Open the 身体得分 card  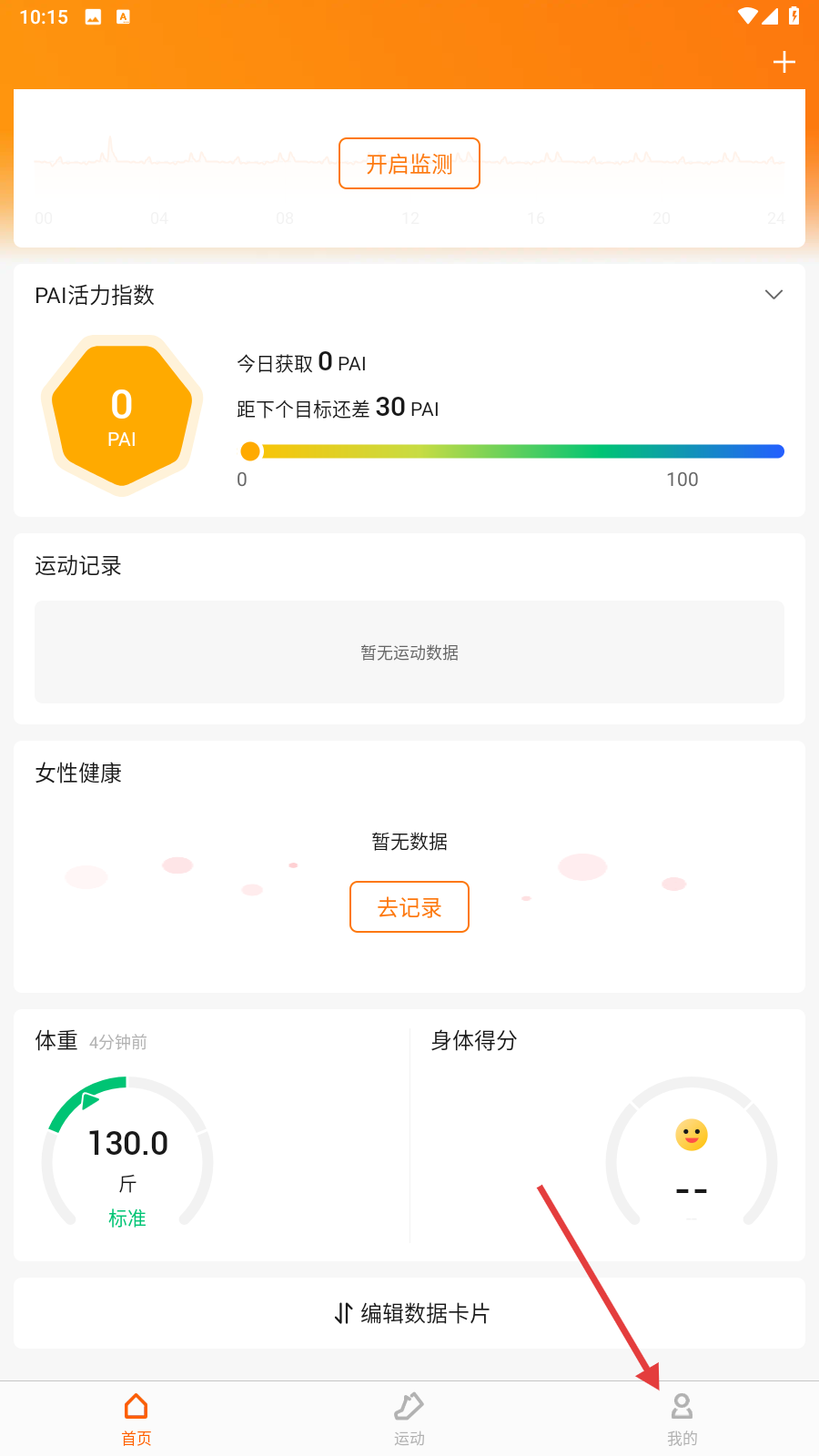(x=608, y=1135)
